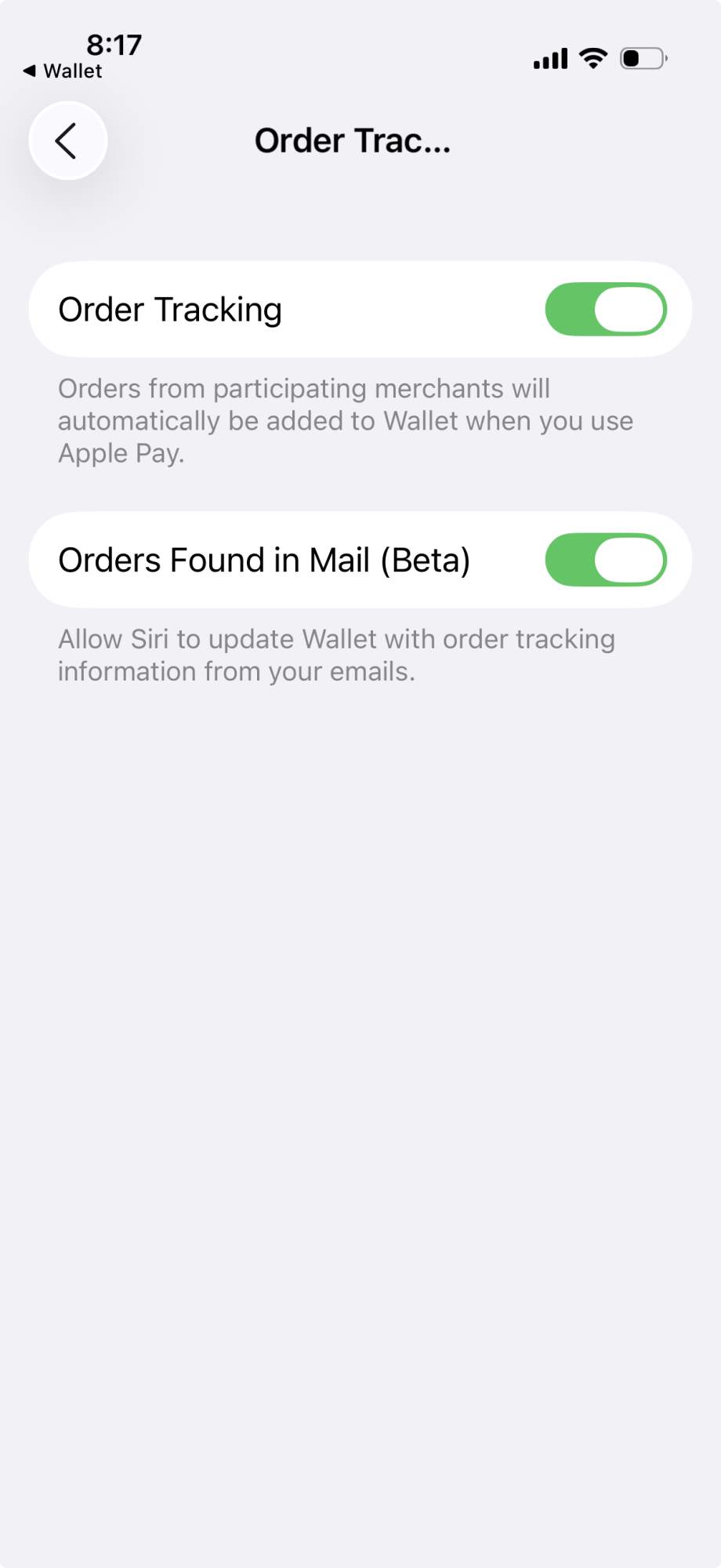Screen dimensions: 721x1568
Task: Go back using the arrow button
Action: point(67,141)
